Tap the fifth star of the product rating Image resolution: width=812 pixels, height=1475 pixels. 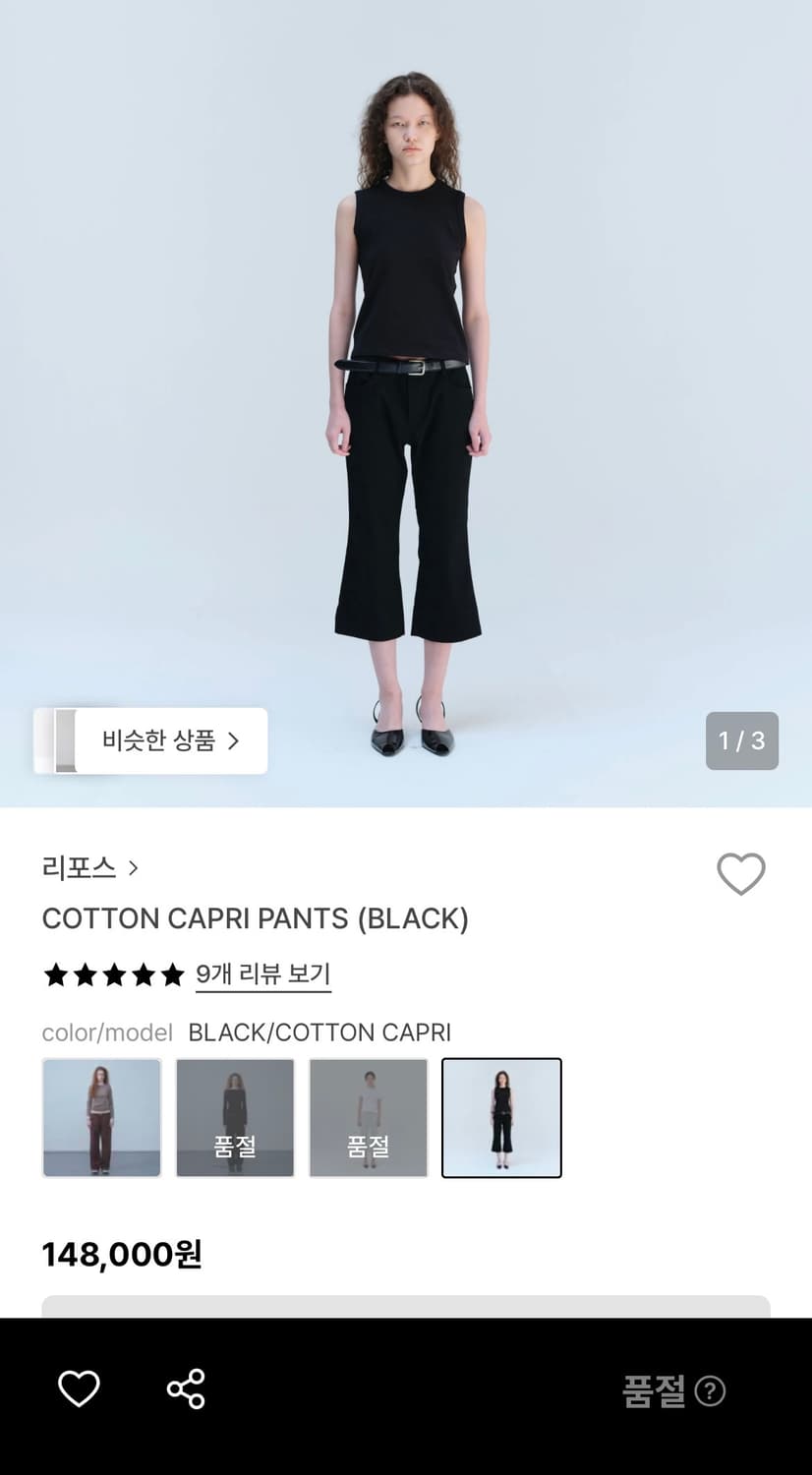pos(173,974)
